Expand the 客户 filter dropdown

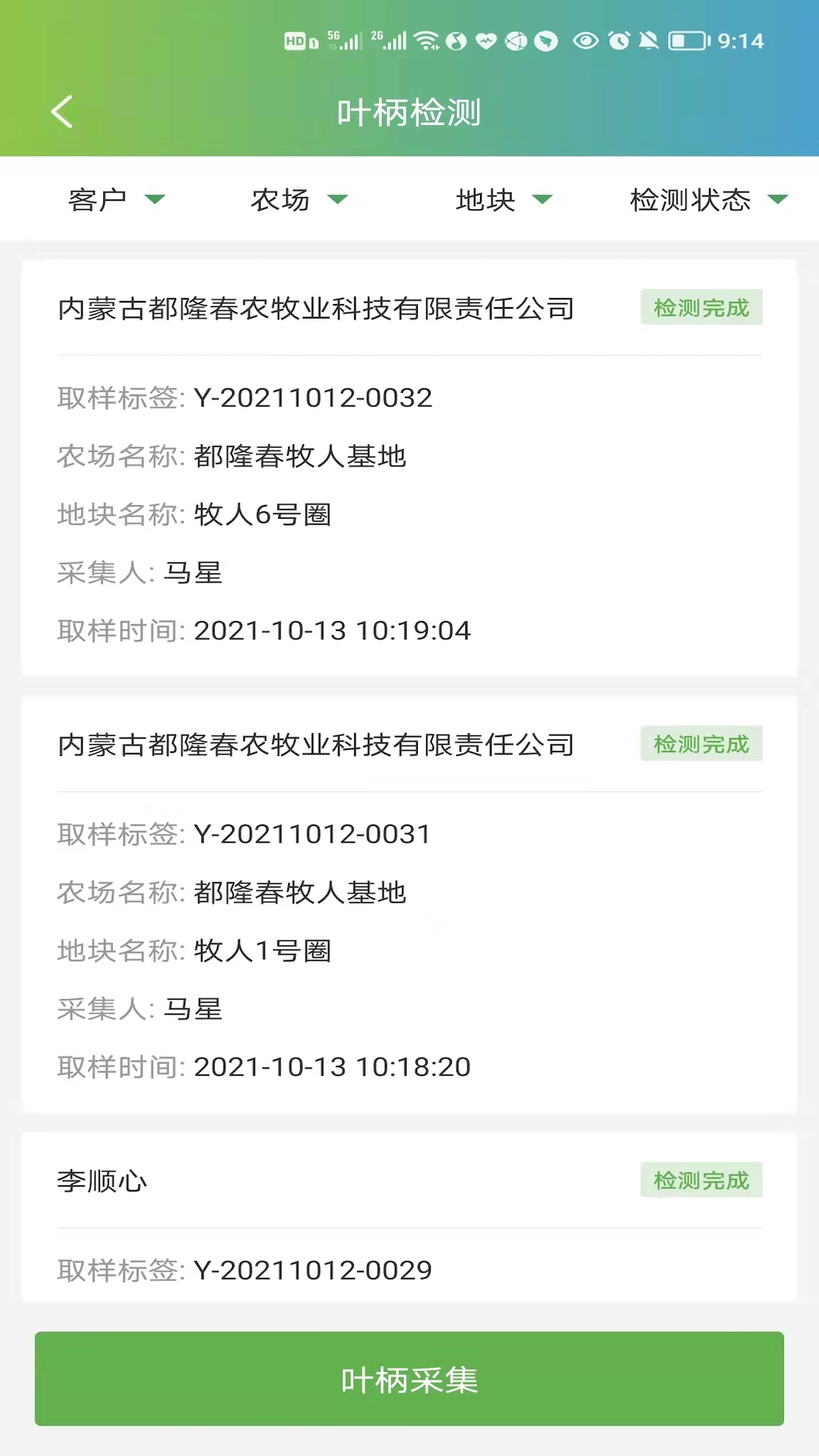pyautogui.click(x=116, y=200)
